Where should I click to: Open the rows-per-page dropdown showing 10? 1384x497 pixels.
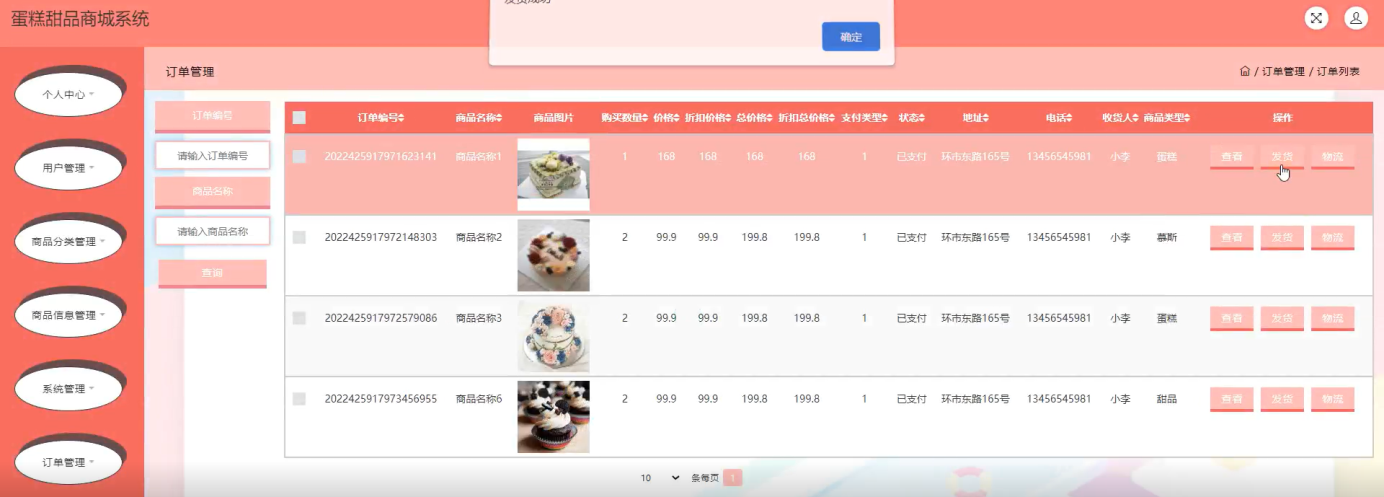(x=660, y=478)
